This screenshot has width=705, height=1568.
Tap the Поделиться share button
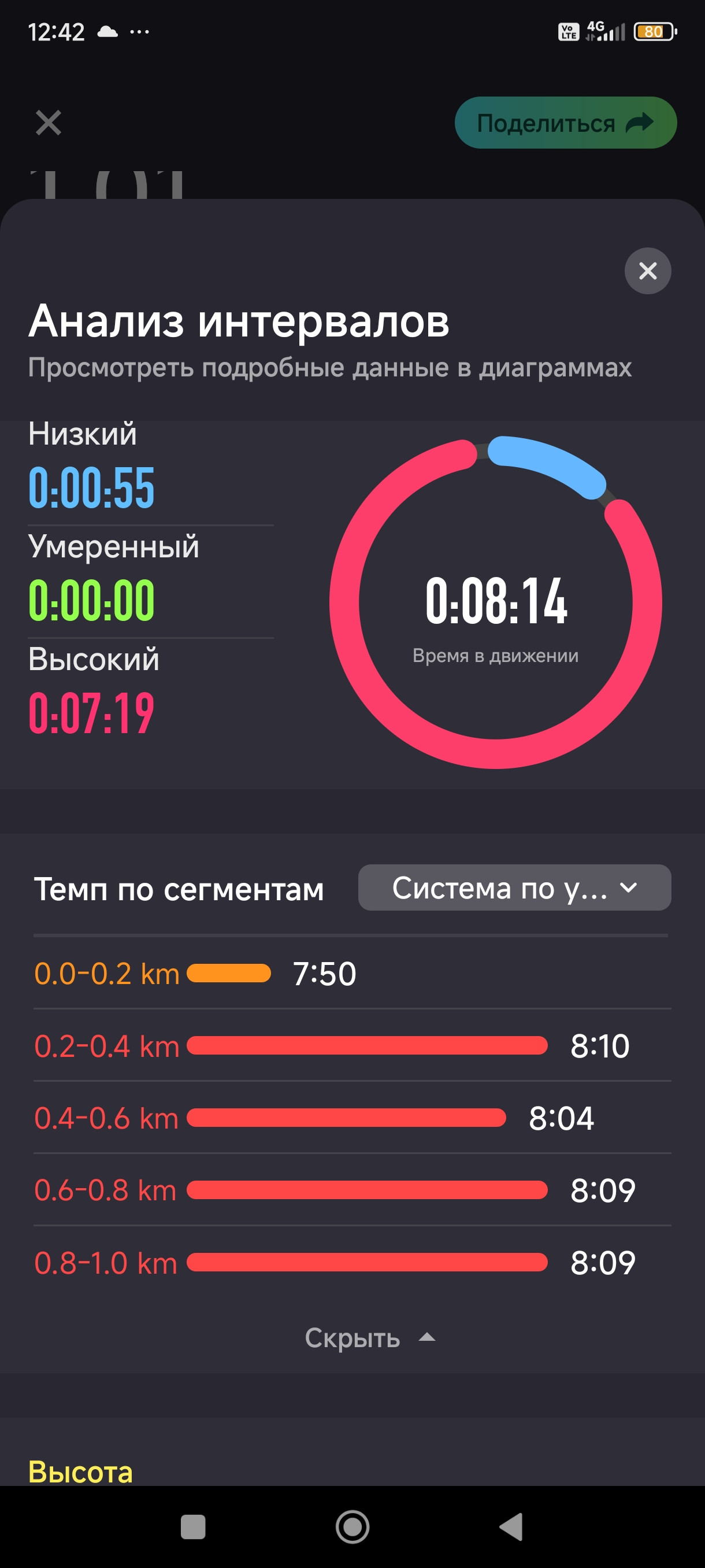[x=566, y=123]
